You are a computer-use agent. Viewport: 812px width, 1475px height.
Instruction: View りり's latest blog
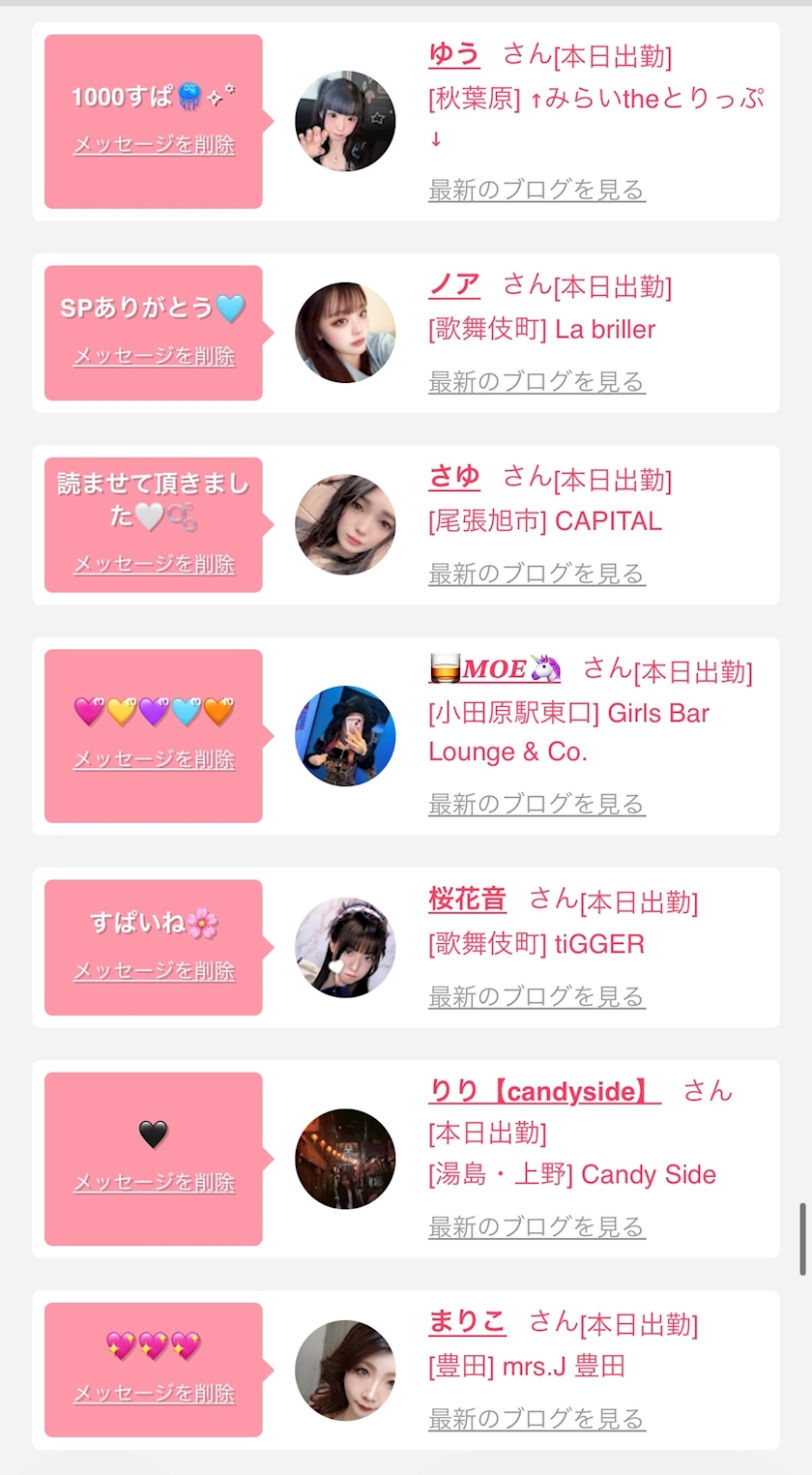536,1227
